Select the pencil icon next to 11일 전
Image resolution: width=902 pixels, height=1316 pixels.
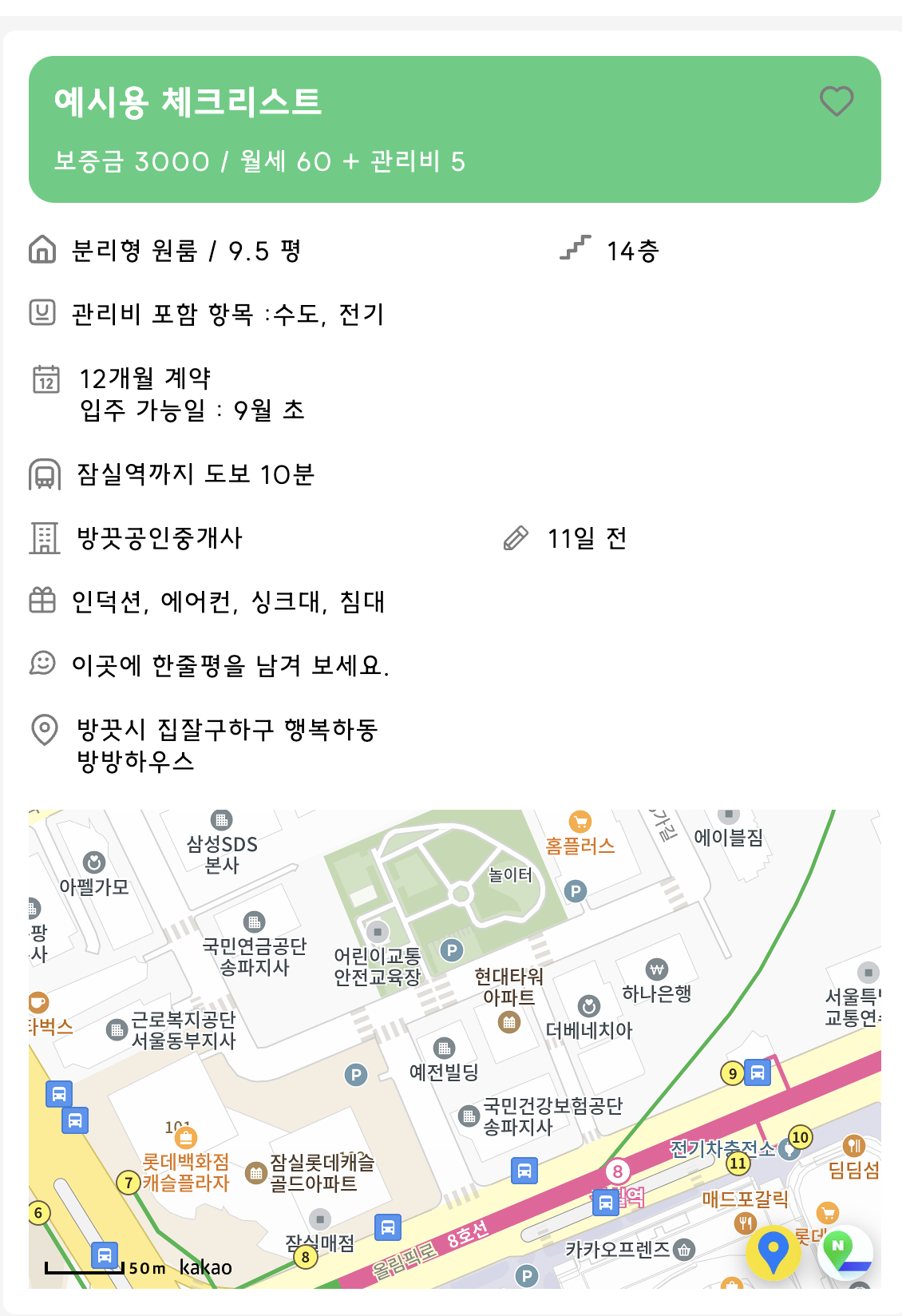(x=514, y=538)
